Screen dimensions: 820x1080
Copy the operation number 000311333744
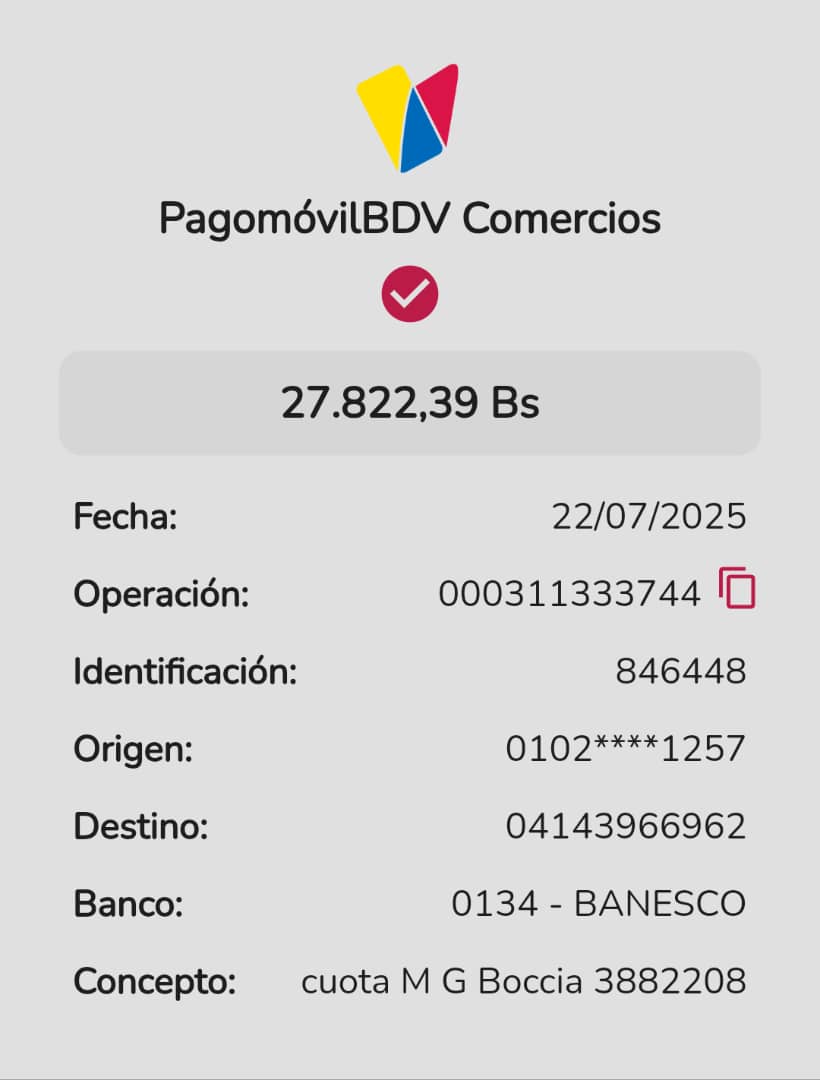[x=737, y=589]
